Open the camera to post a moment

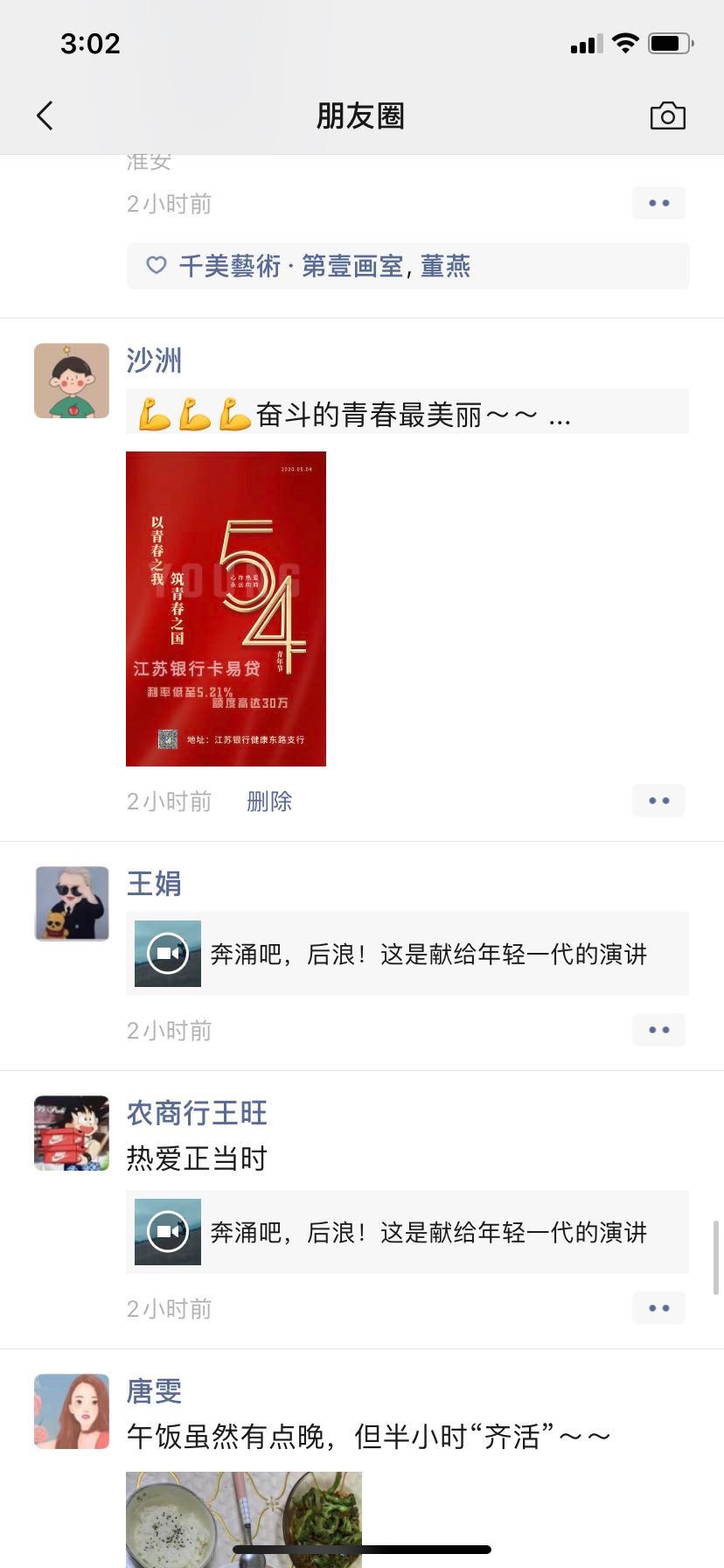coord(667,115)
